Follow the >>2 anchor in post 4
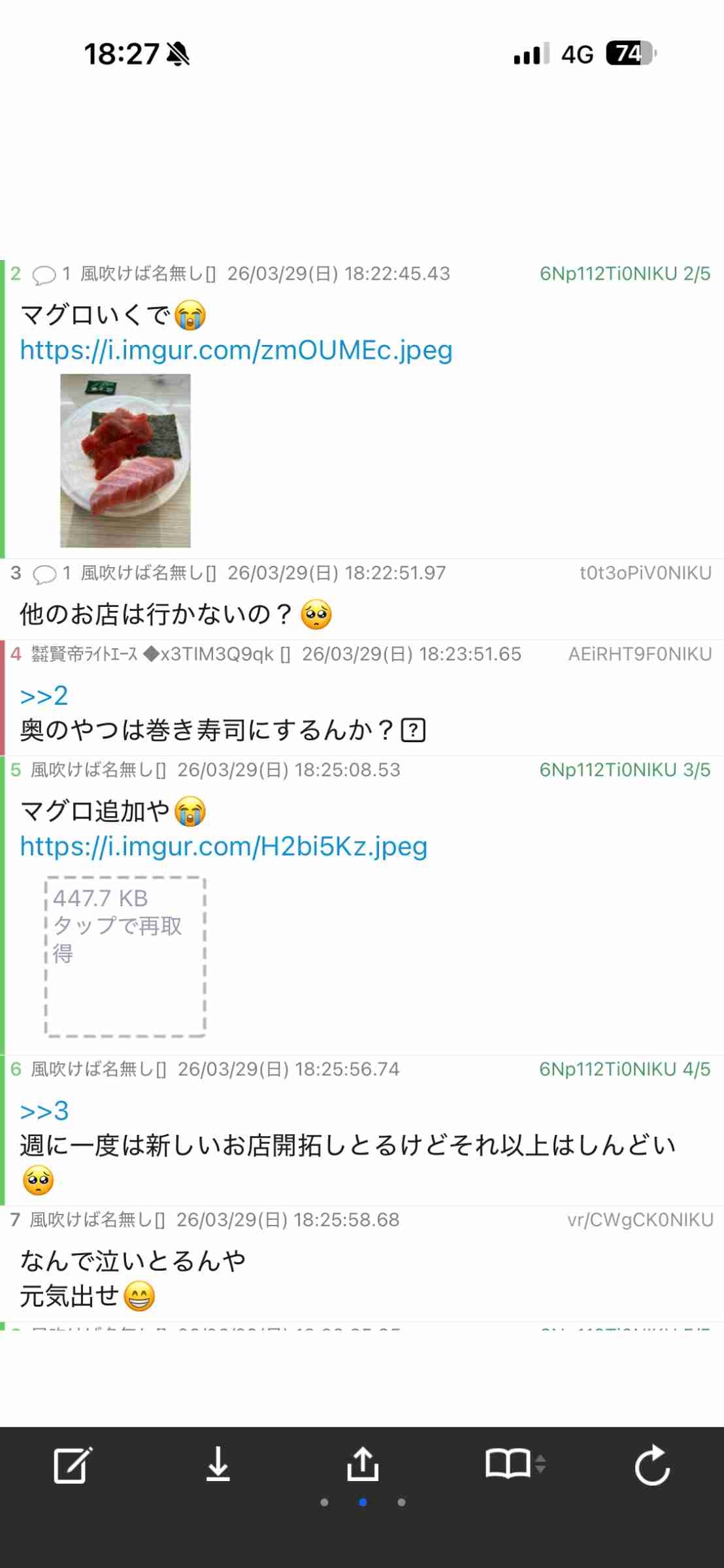 tap(44, 696)
